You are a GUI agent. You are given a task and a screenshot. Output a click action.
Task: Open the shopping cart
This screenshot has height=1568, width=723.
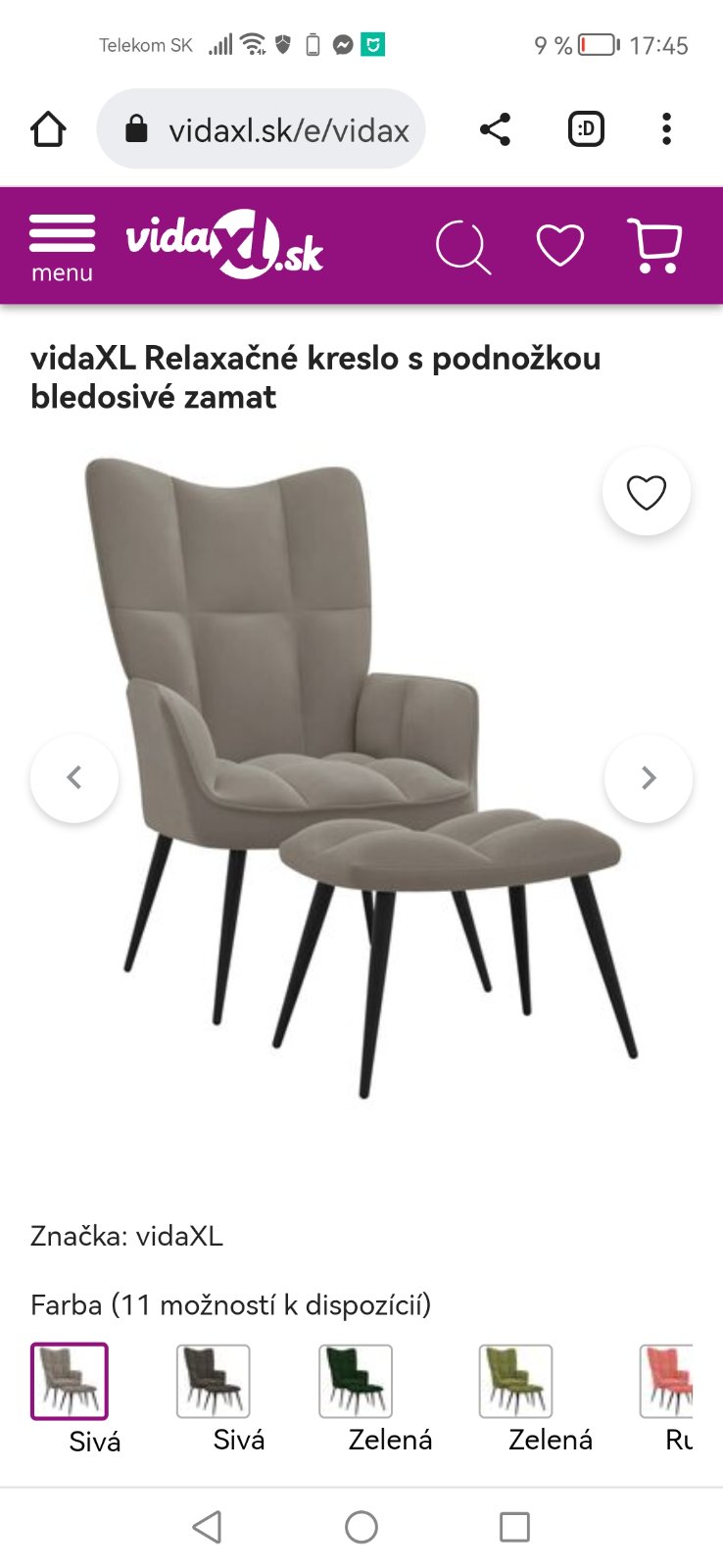(x=654, y=245)
